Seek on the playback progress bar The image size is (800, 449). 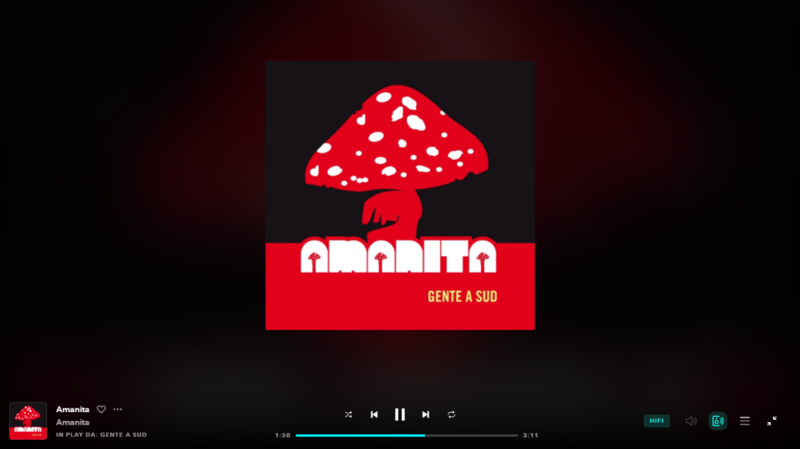(x=407, y=435)
